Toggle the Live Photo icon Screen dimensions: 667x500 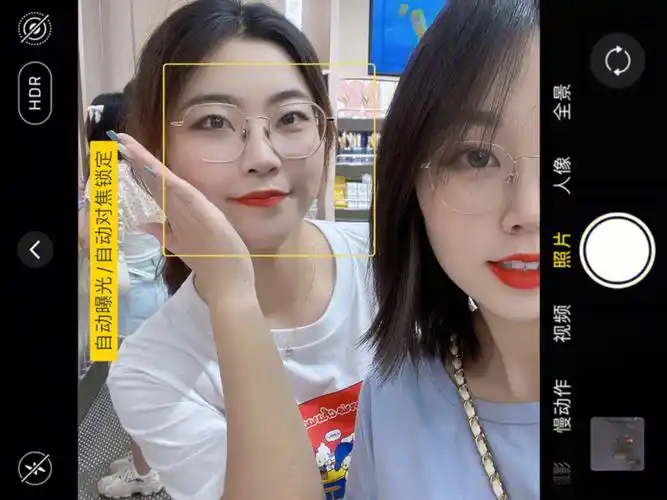click(x=35, y=28)
